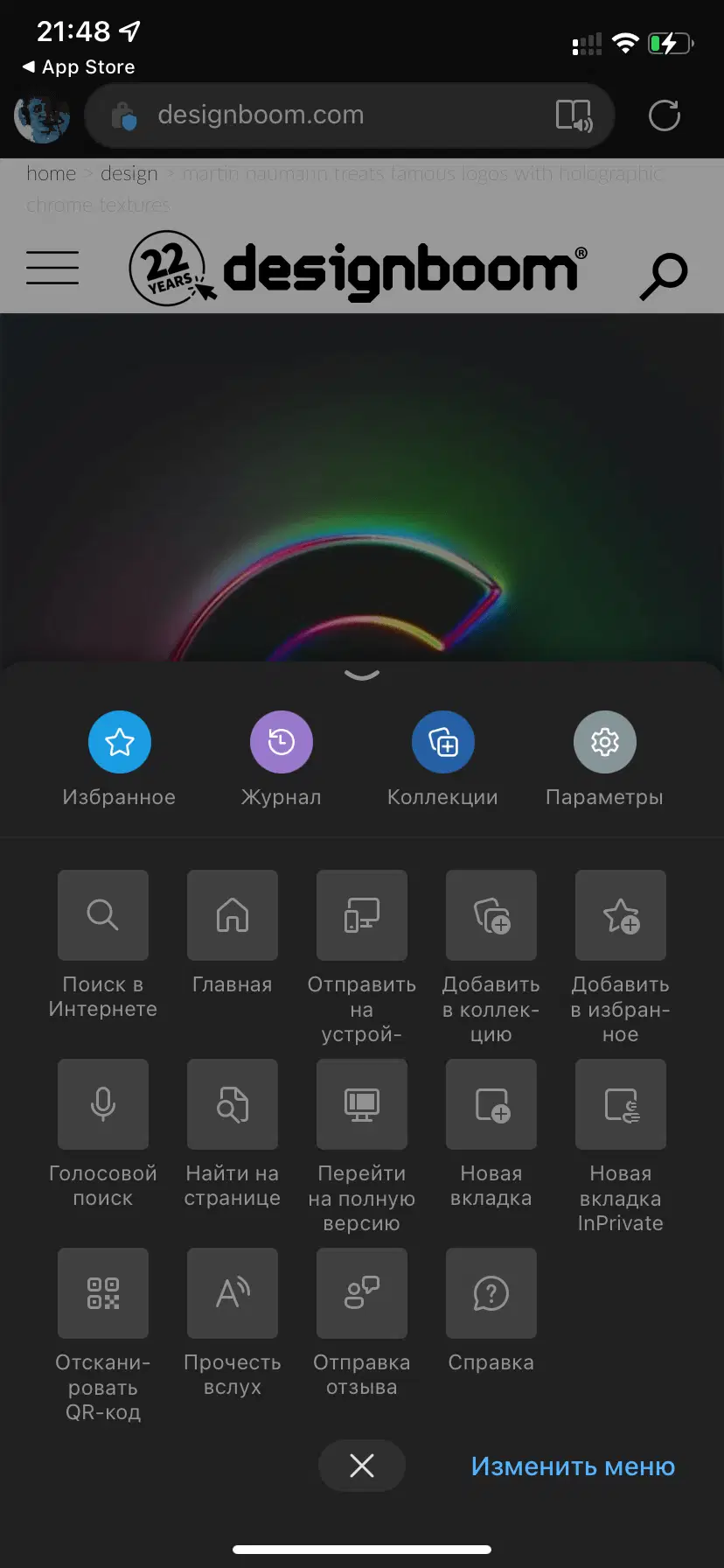Start Голосовой поиск
This screenshot has width=724, height=1568.
[103, 1104]
